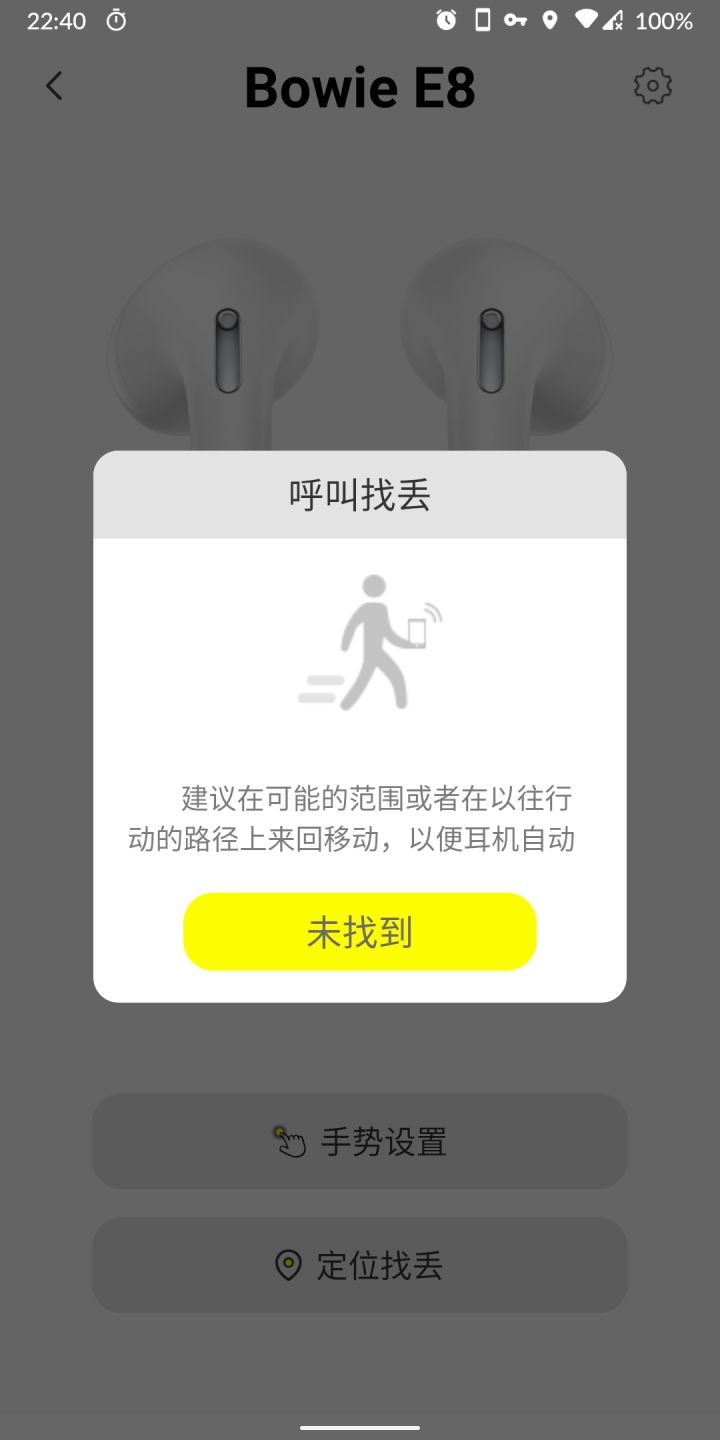720x1440 pixels.
Task: Open 定位找丢 location finding
Action: (360, 1264)
